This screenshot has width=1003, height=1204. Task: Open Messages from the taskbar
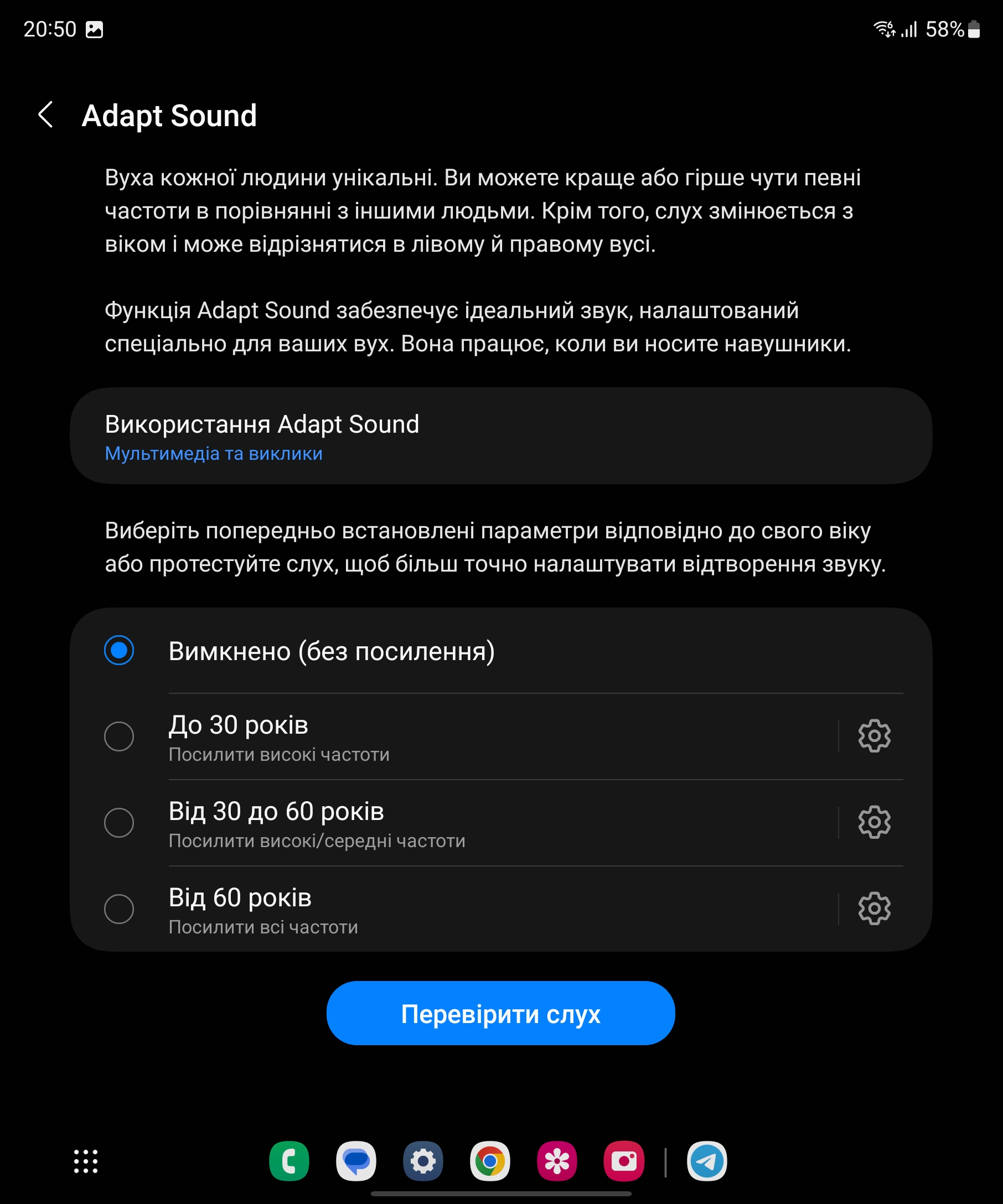click(x=356, y=1161)
